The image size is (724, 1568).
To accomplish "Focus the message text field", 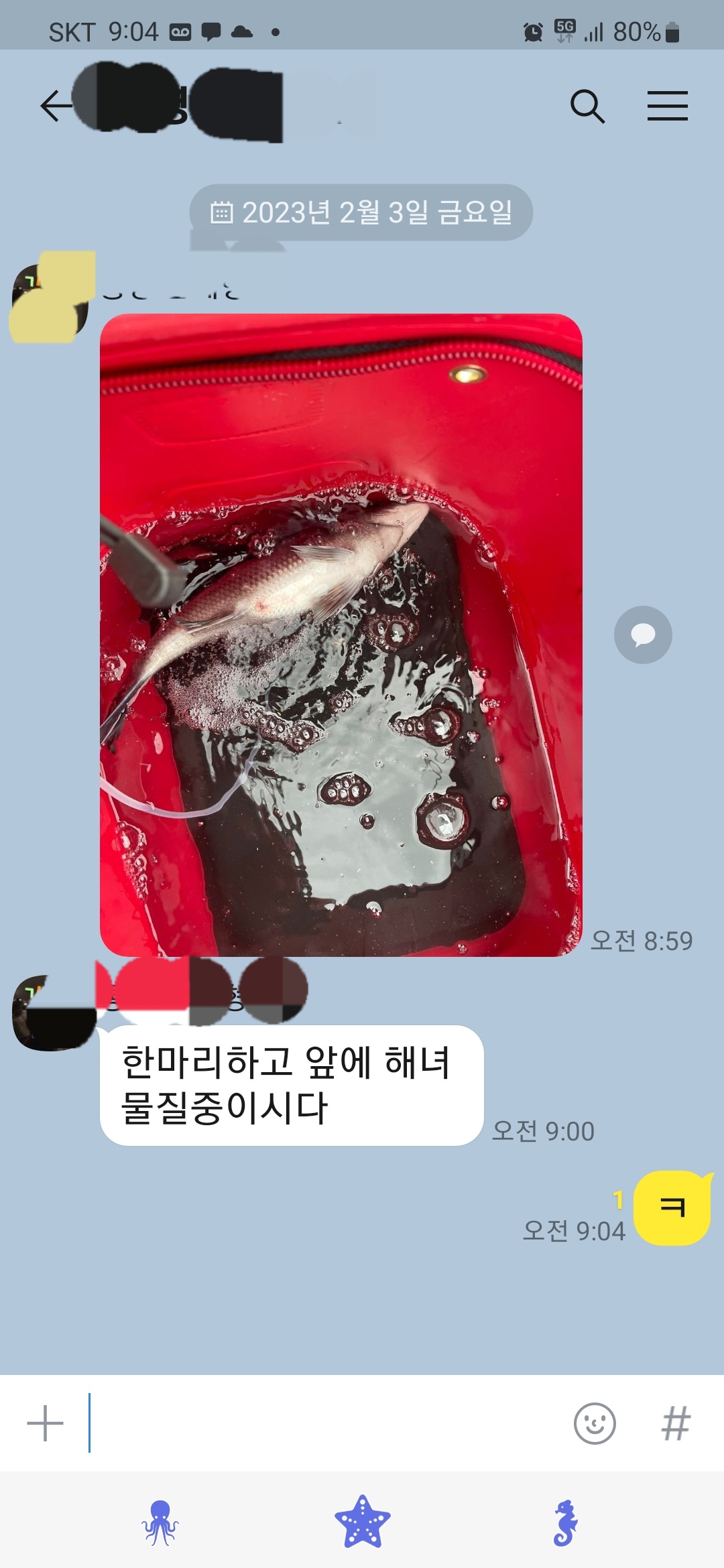I will pyautogui.click(x=322, y=1423).
